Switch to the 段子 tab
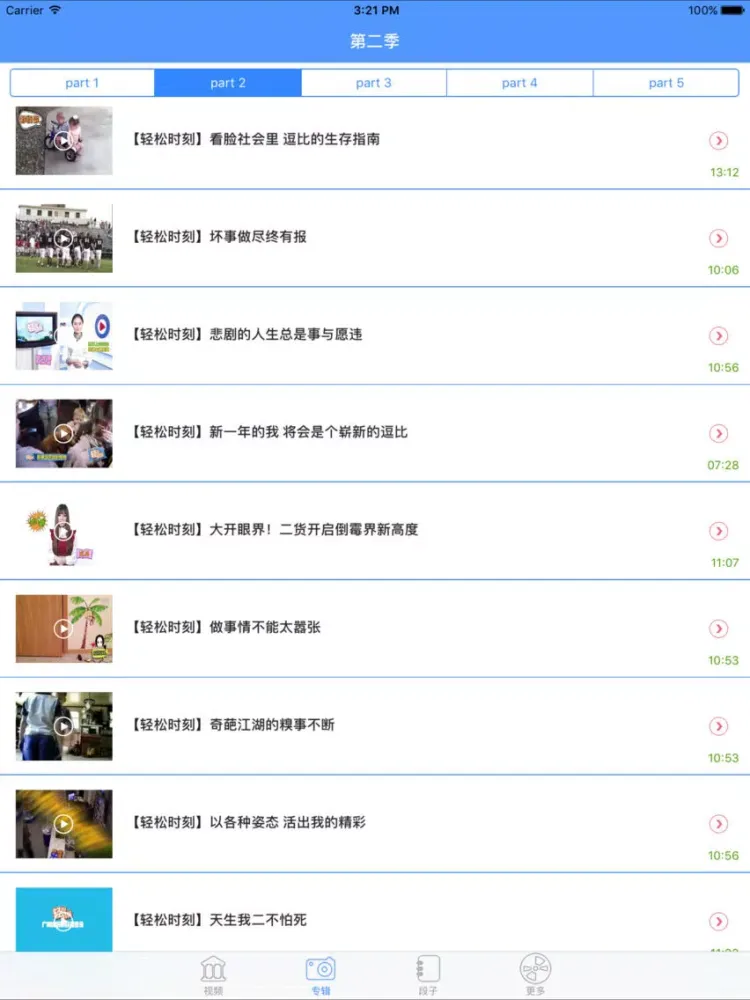The width and height of the screenshot is (750, 1000). coord(428,975)
